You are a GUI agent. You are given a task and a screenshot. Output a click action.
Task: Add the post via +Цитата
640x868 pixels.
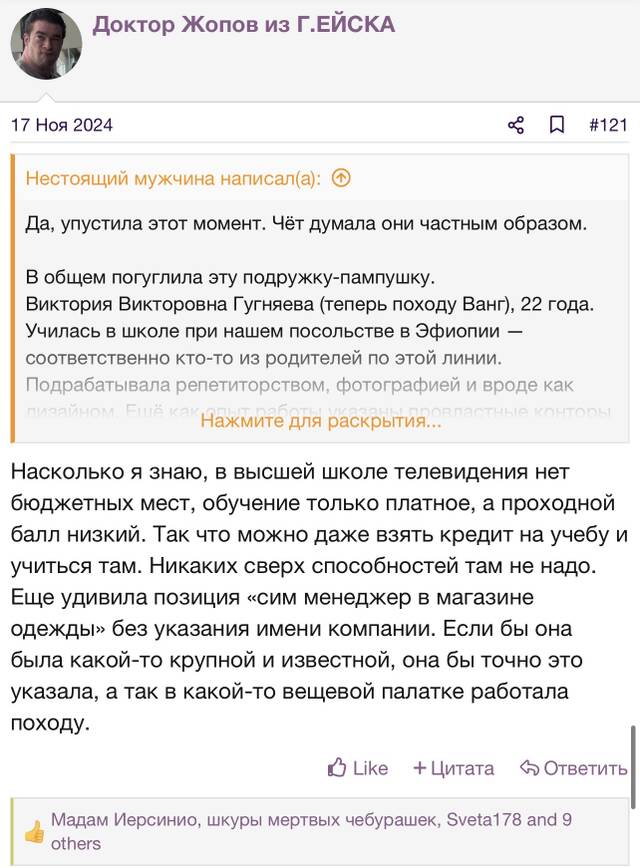point(453,768)
